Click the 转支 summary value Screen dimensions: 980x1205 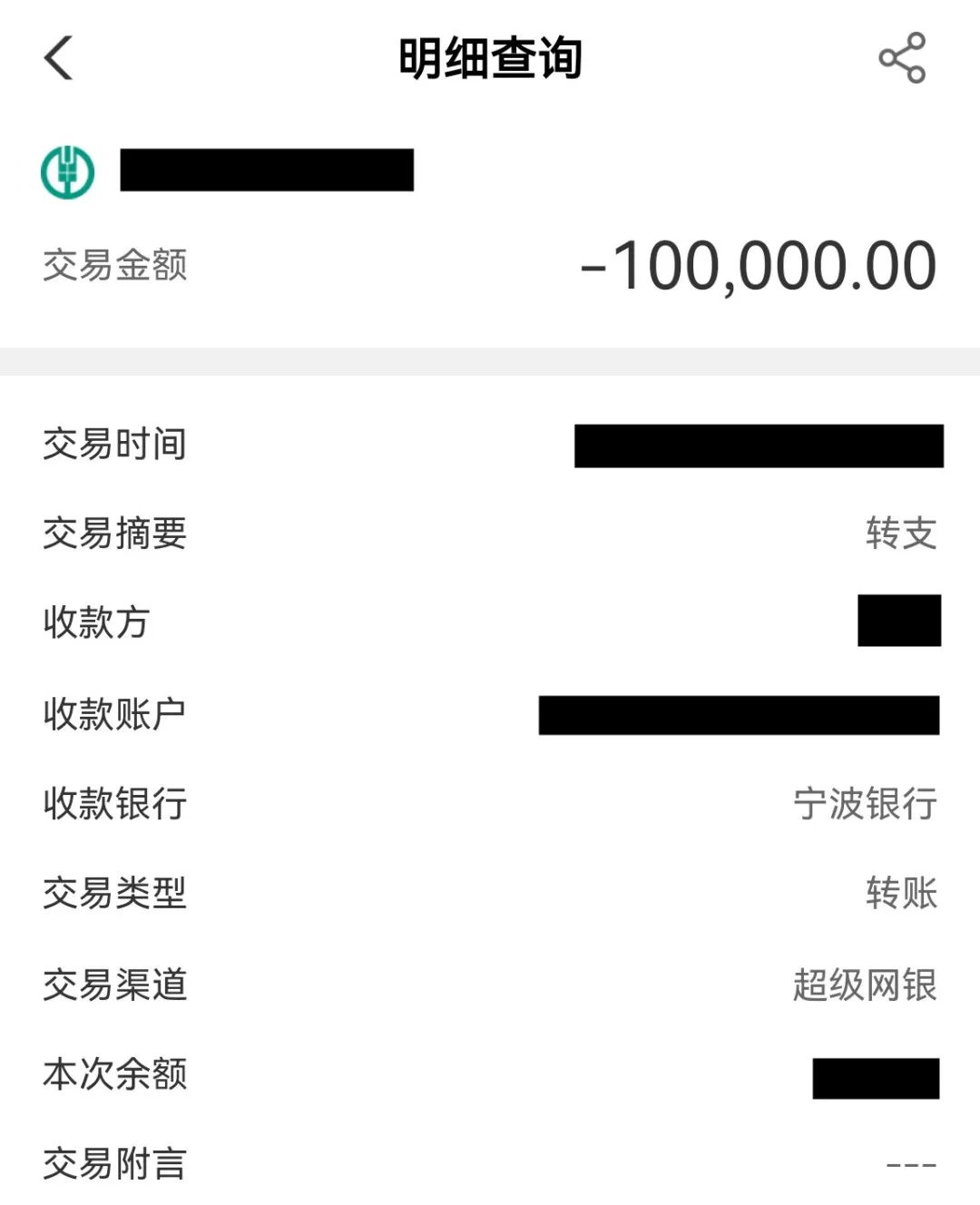(902, 535)
